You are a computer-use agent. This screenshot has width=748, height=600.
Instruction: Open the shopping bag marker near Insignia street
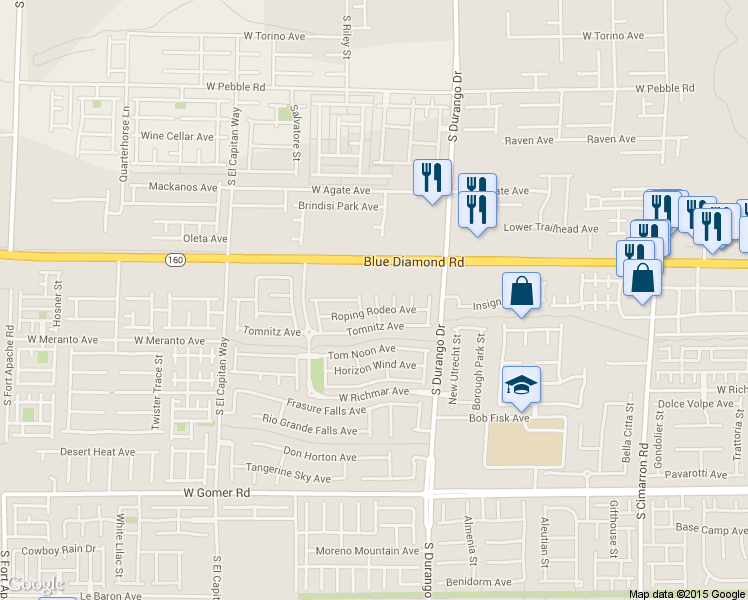coord(521,293)
